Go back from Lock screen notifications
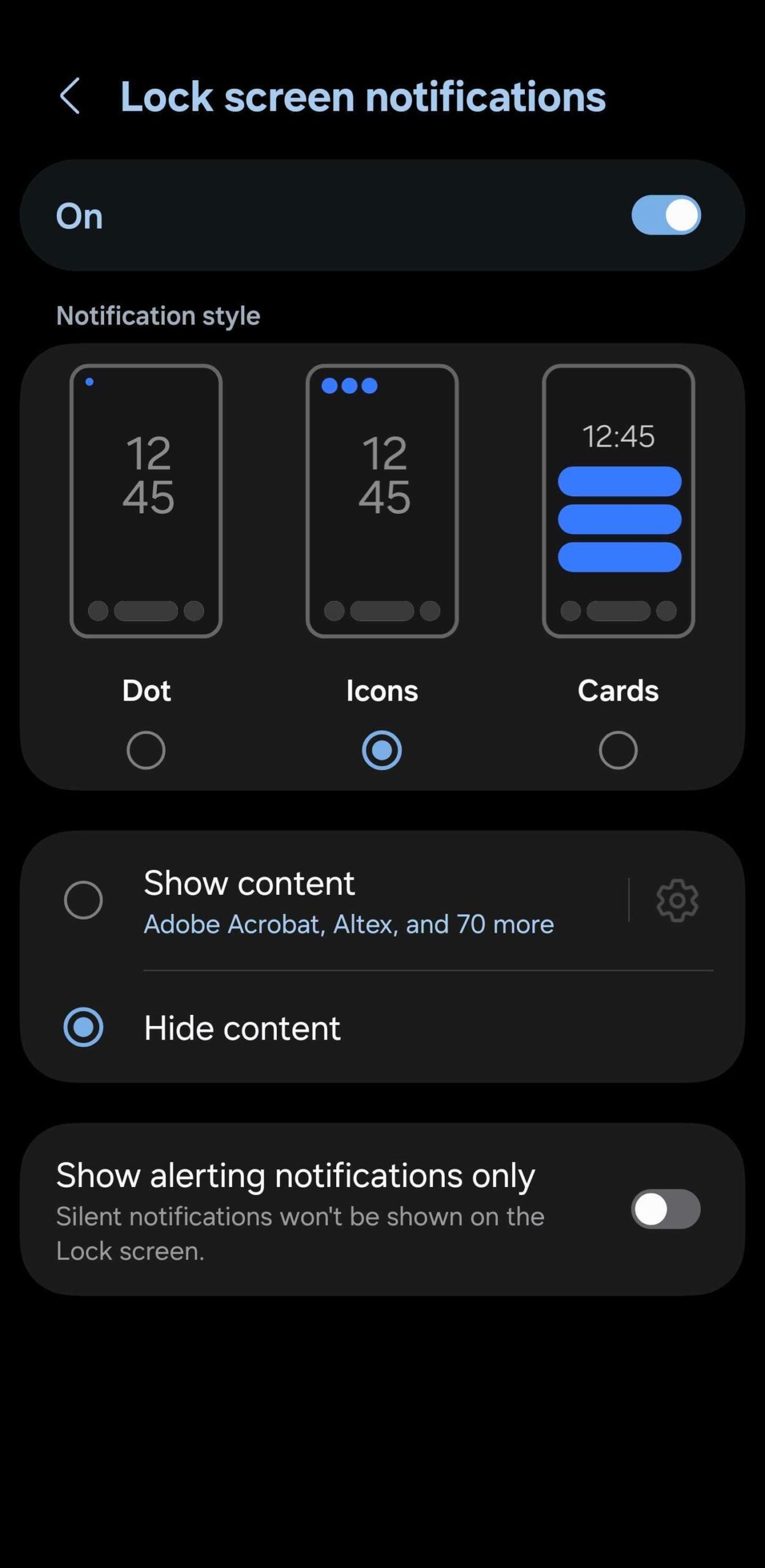The width and height of the screenshot is (765, 1568). click(x=70, y=96)
